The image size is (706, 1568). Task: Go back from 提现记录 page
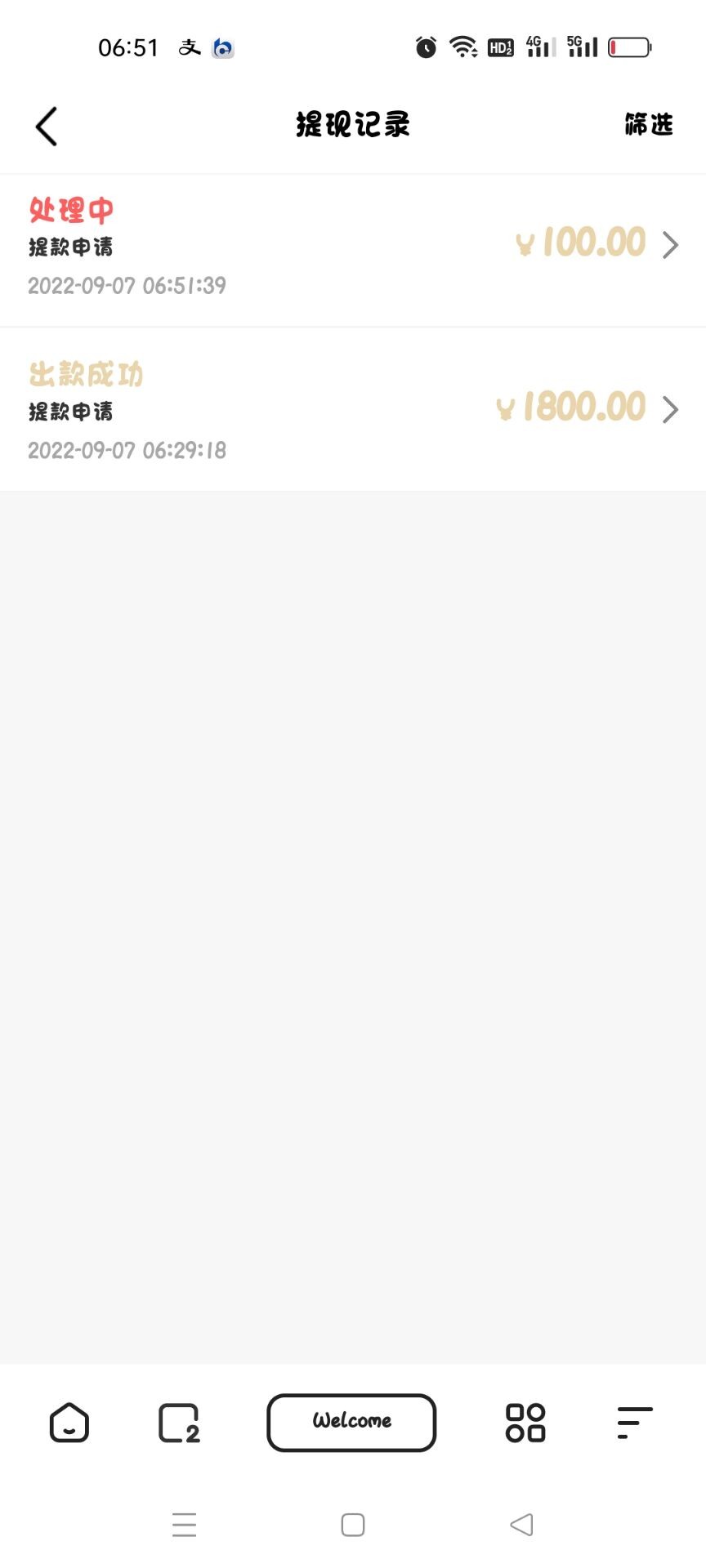(47, 127)
